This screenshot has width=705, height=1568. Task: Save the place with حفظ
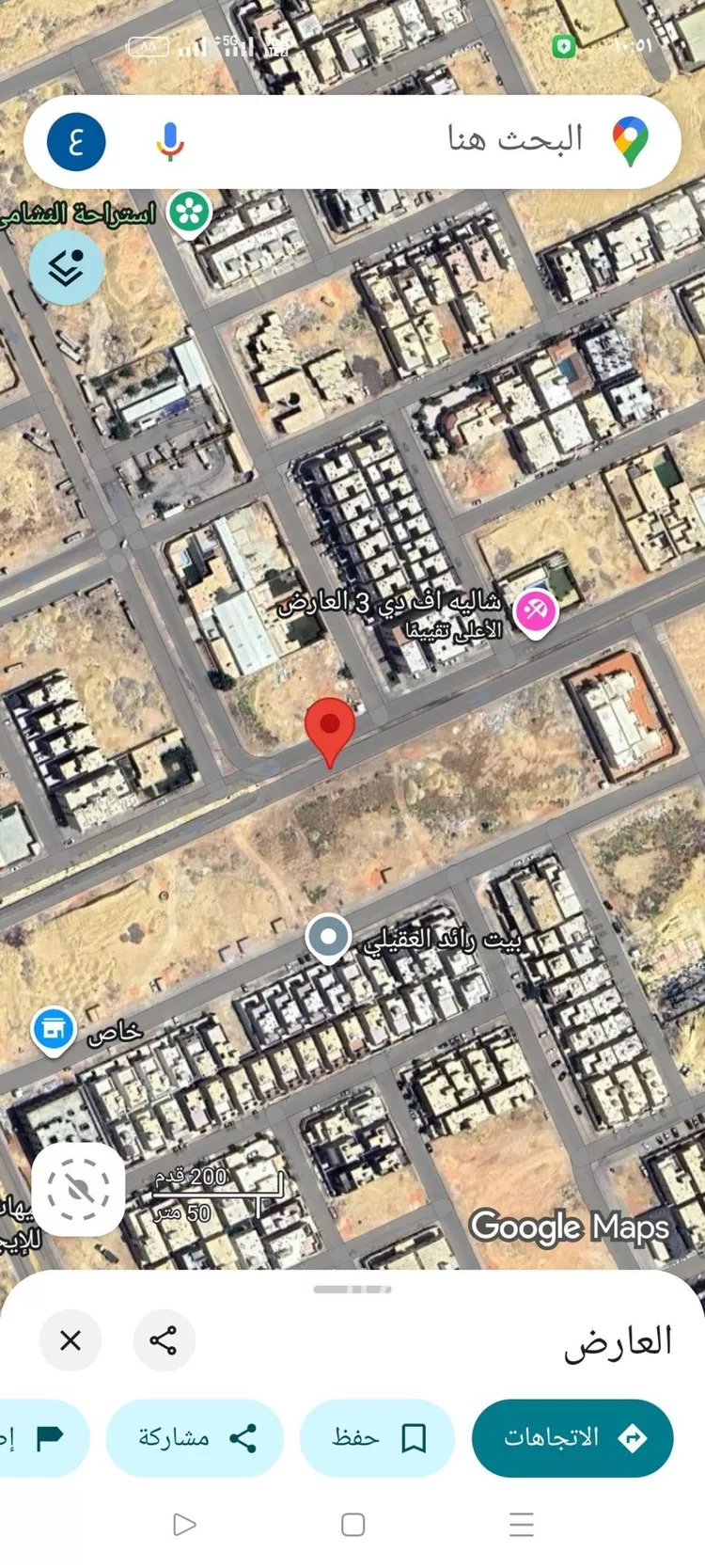pos(377,1437)
